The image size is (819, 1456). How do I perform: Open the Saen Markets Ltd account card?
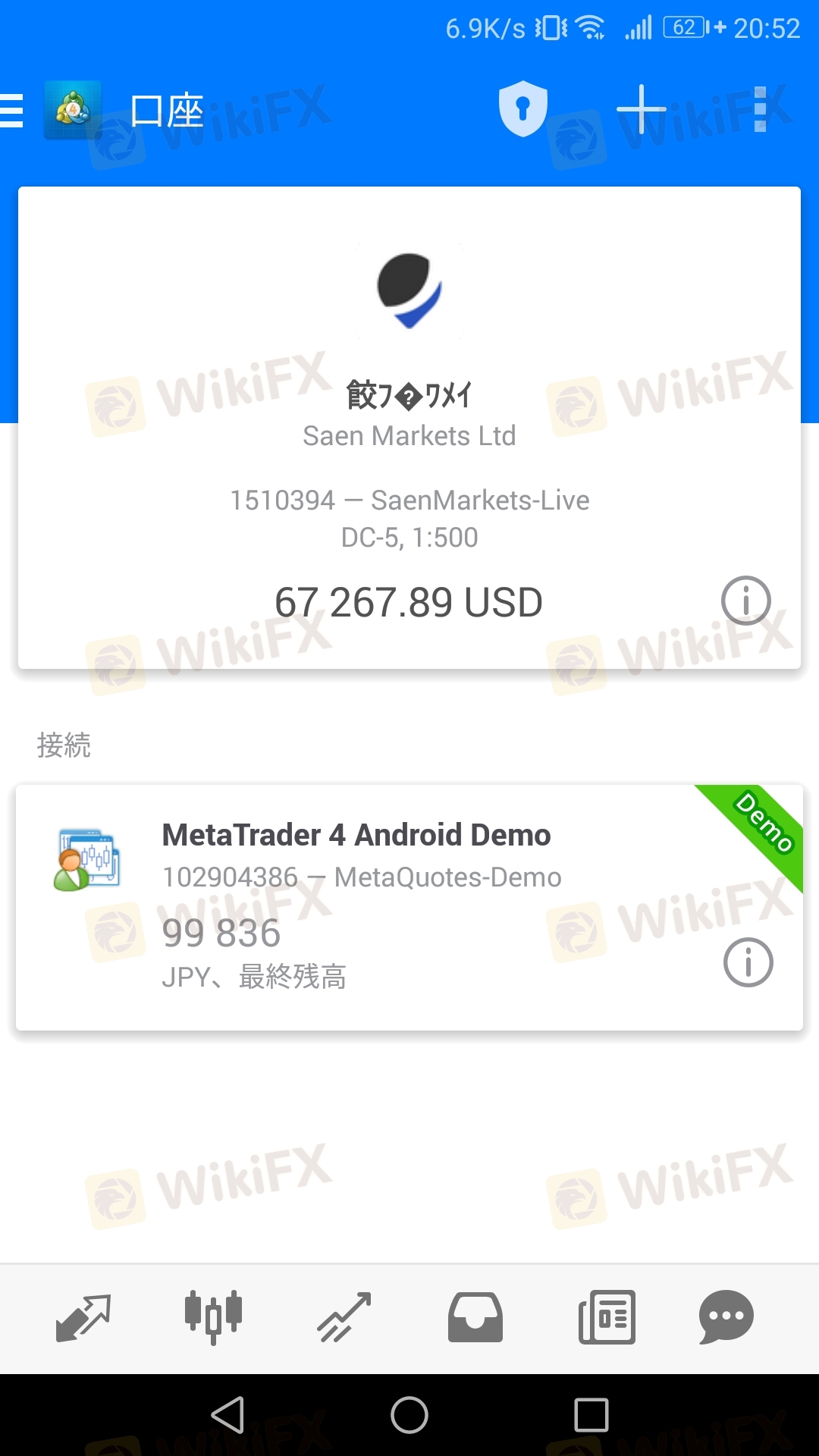coord(409,428)
